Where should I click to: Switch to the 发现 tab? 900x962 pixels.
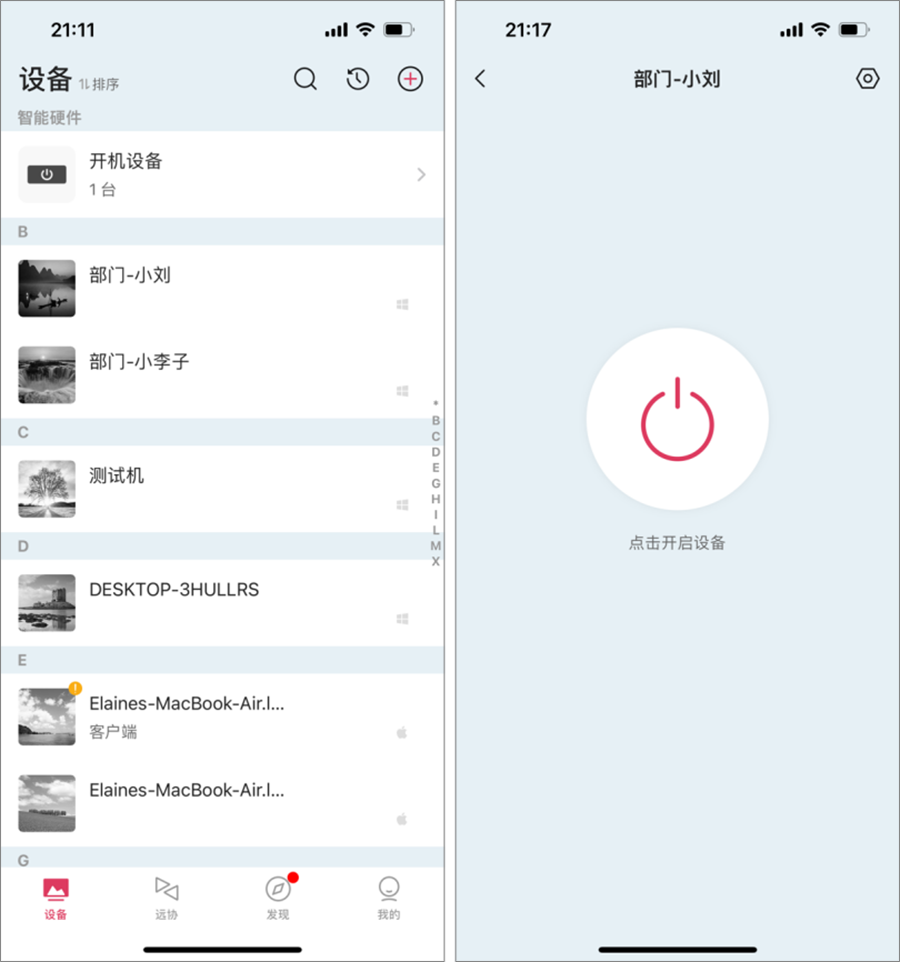(x=278, y=897)
